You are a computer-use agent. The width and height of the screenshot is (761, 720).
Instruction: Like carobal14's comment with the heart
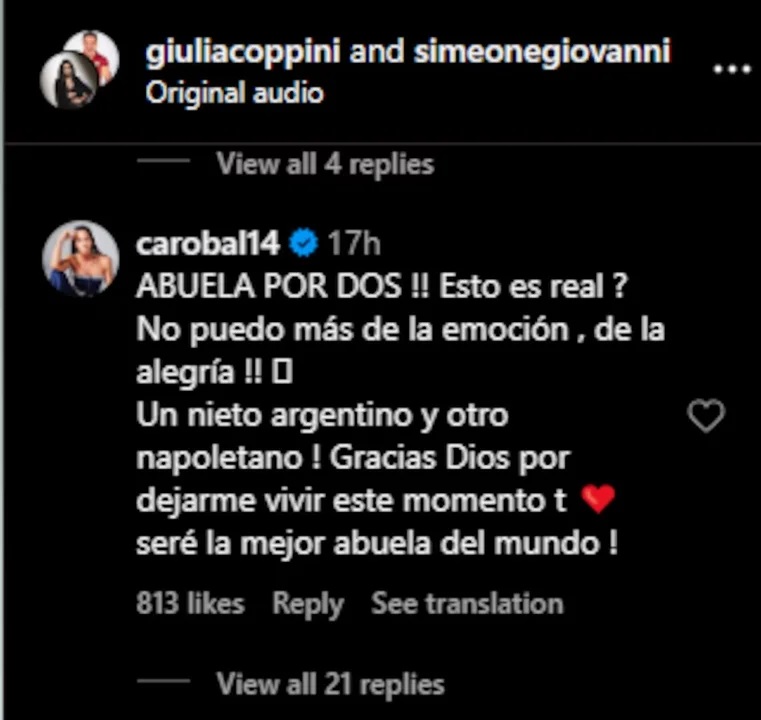[x=706, y=416]
